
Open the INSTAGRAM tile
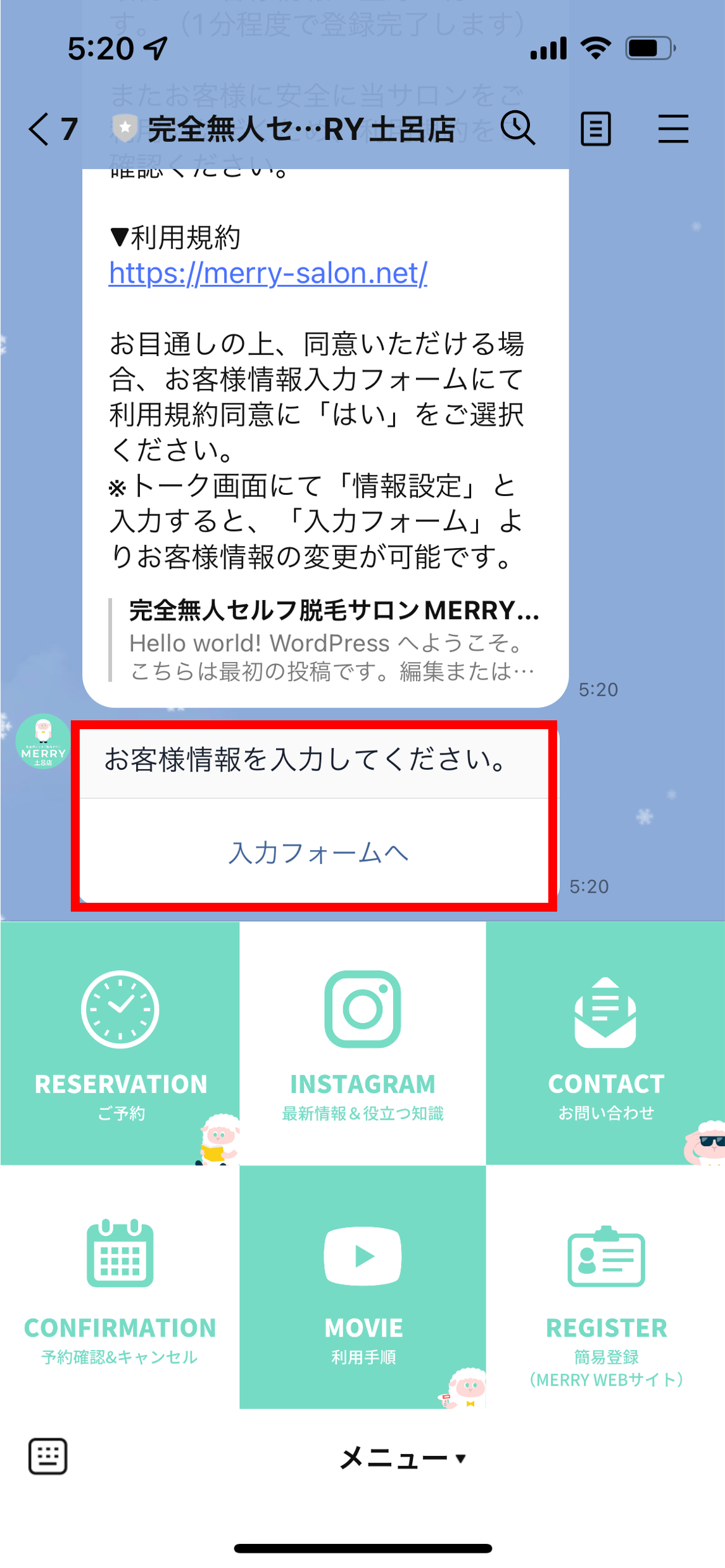[362, 1042]
